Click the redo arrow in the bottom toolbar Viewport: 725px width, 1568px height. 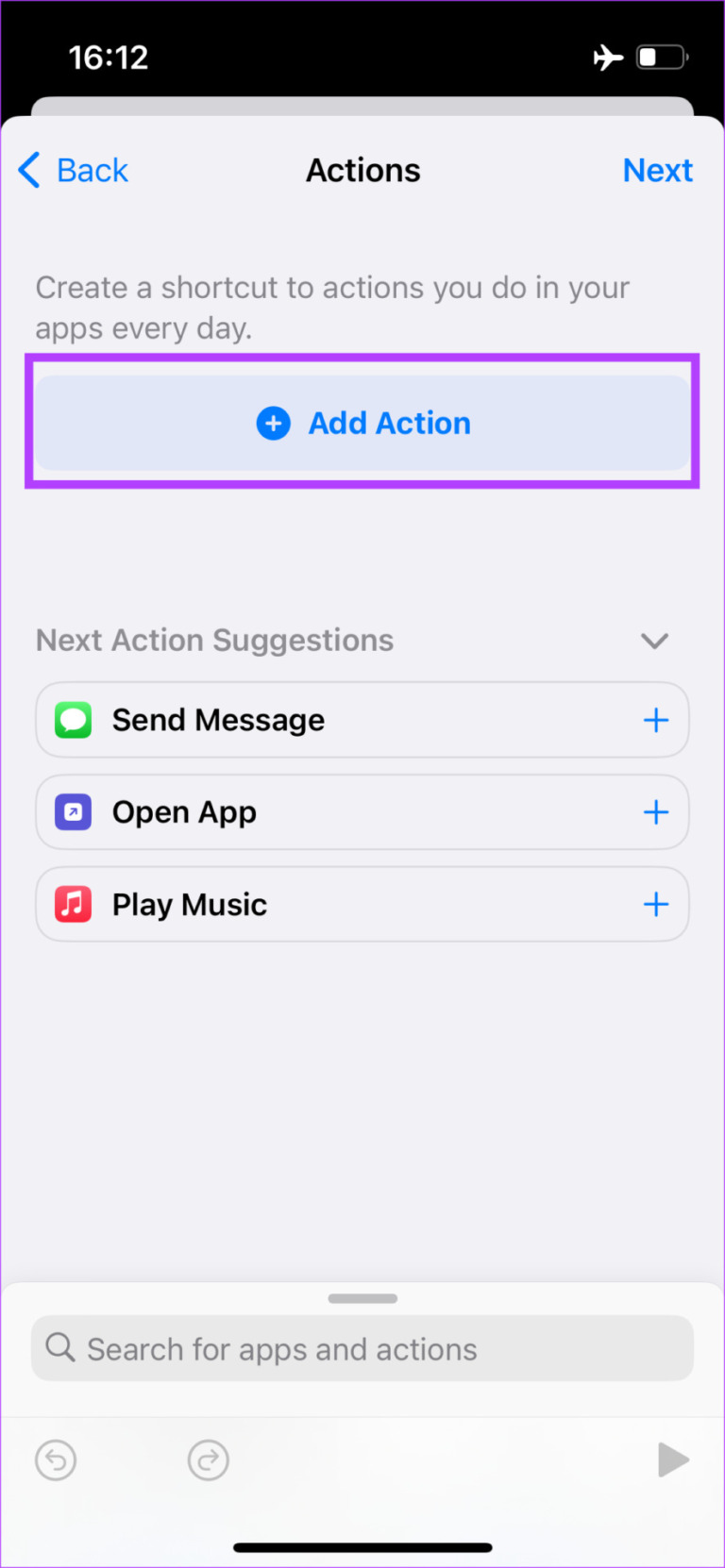[x=208, y=1460]
